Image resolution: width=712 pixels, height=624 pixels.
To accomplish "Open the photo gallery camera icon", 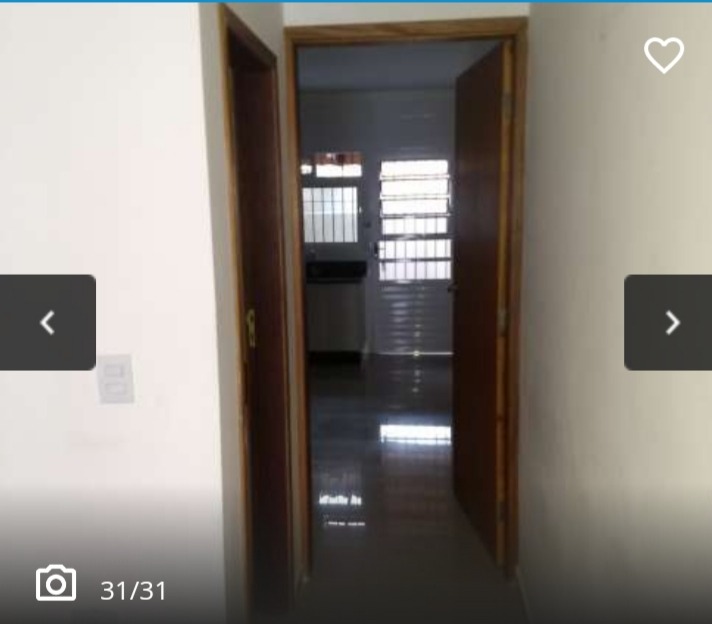I will tap(56, 583).
